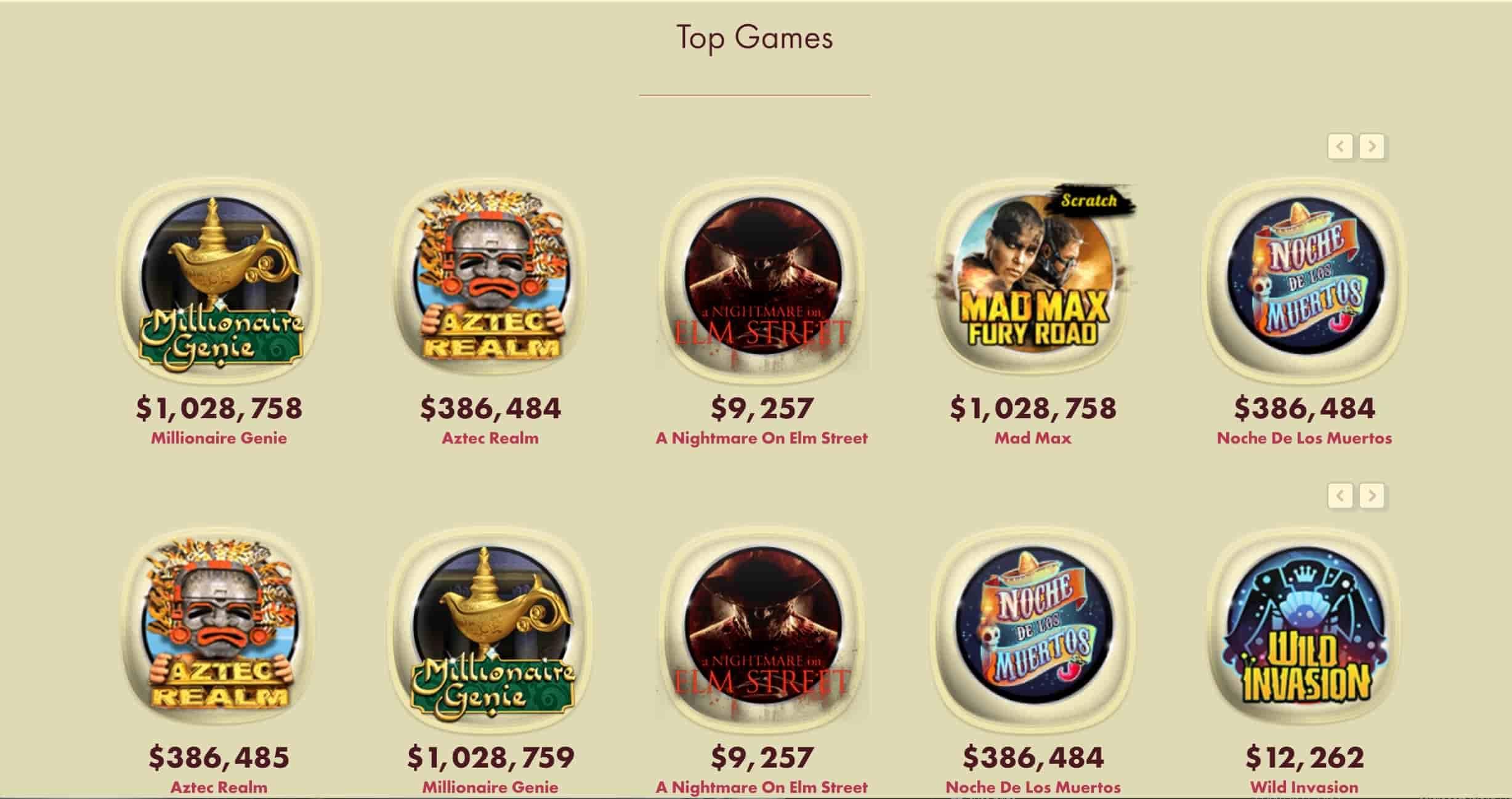Open Noche De Los Muertos in the second row
The image size is (1512, 799).
click(x=1033, y=628)
